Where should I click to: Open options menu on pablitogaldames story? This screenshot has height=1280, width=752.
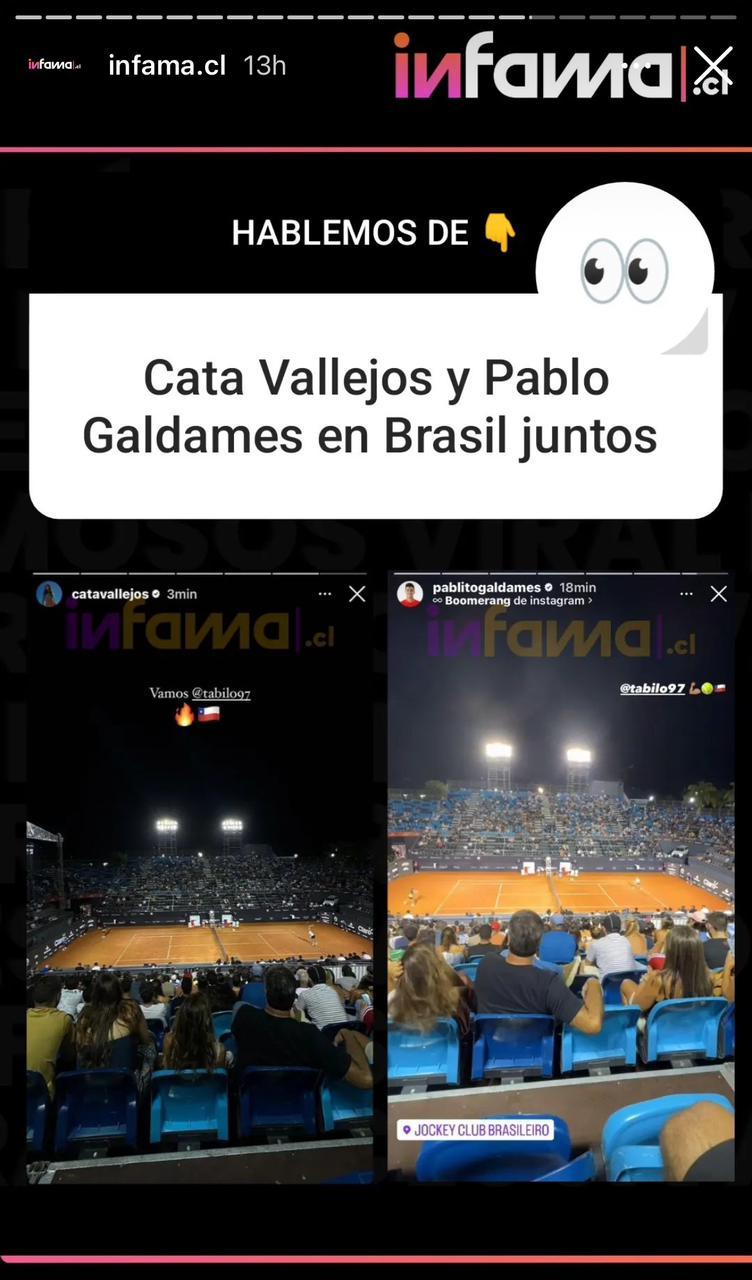pos(685,592)
